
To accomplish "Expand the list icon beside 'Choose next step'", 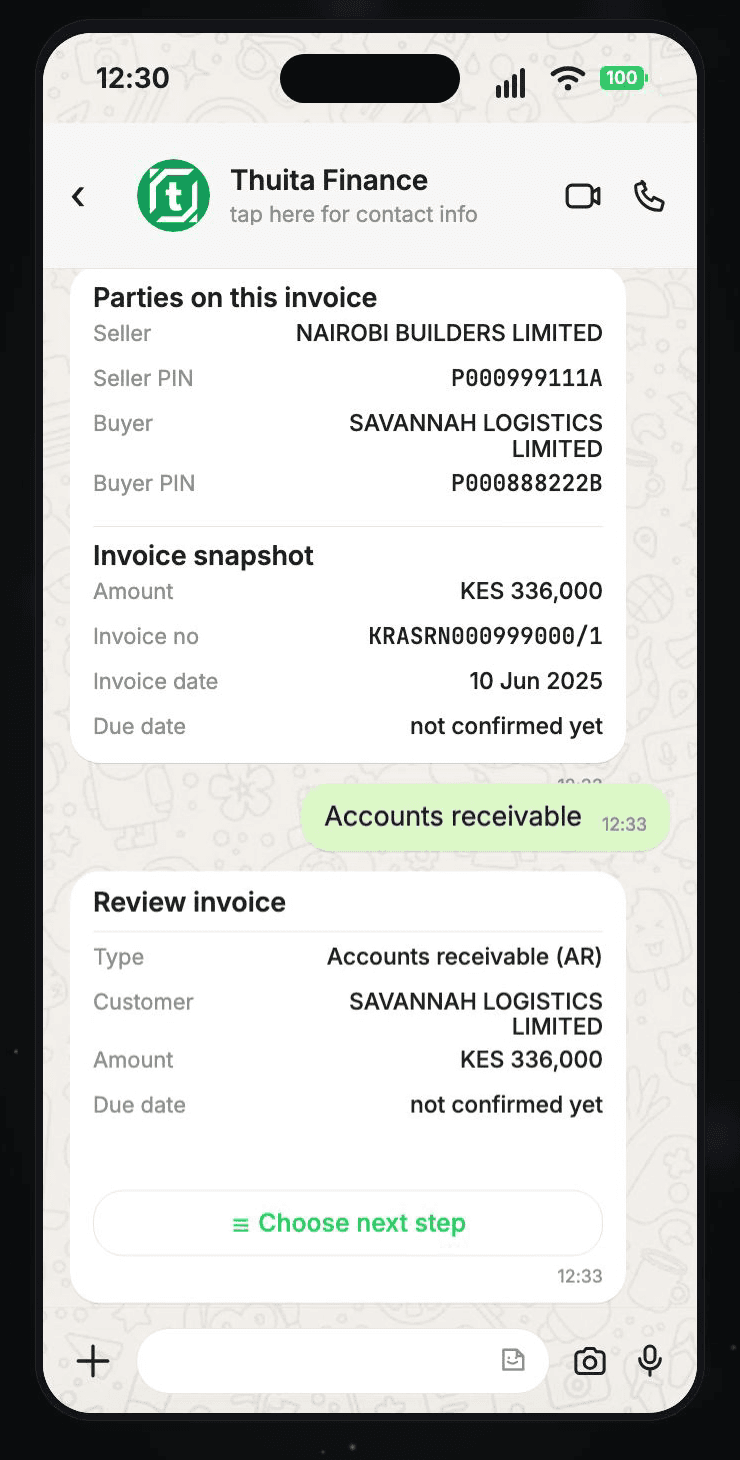I will (x=240, y=1222).
